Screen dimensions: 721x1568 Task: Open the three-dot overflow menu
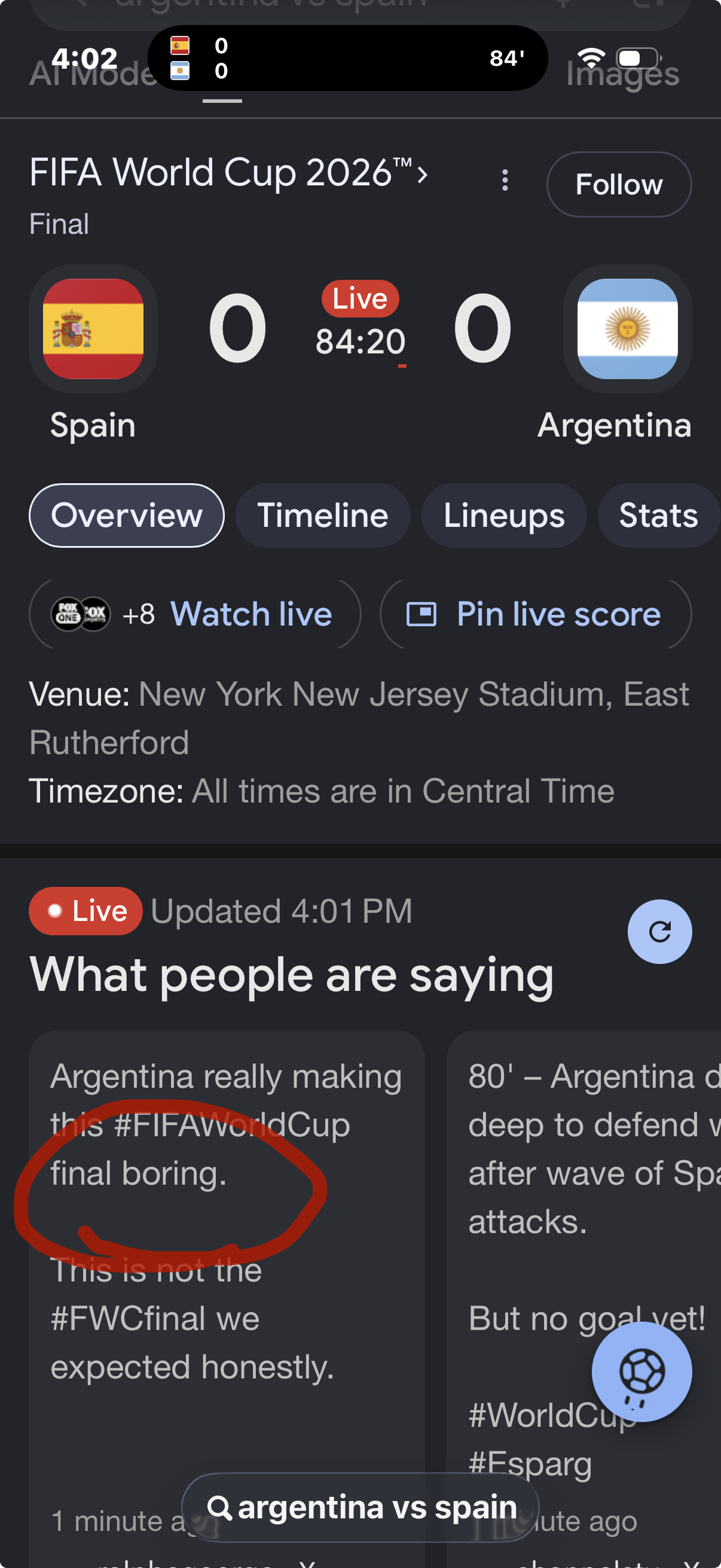point(505,180)
